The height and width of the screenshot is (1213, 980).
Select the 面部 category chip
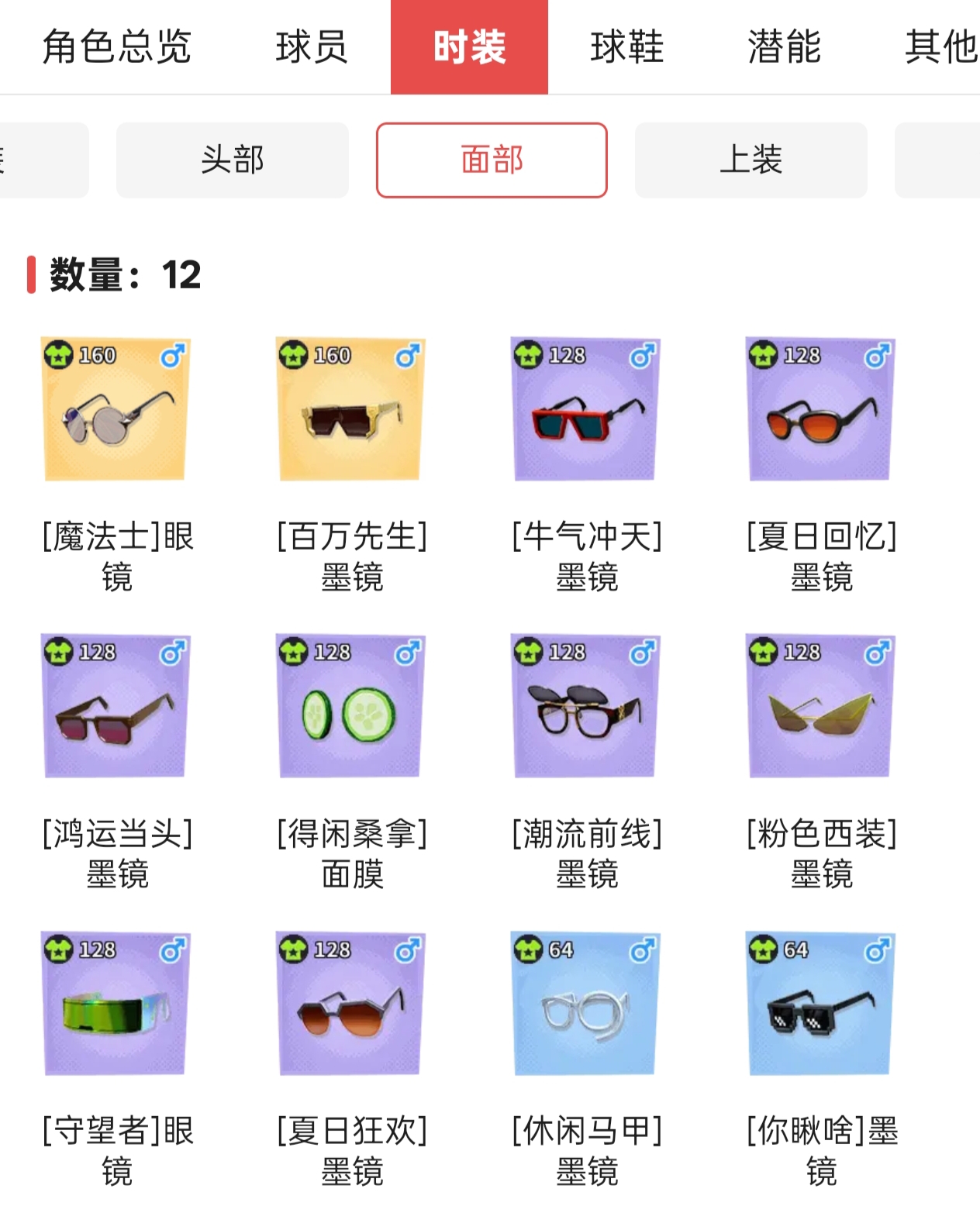[492, 160]
